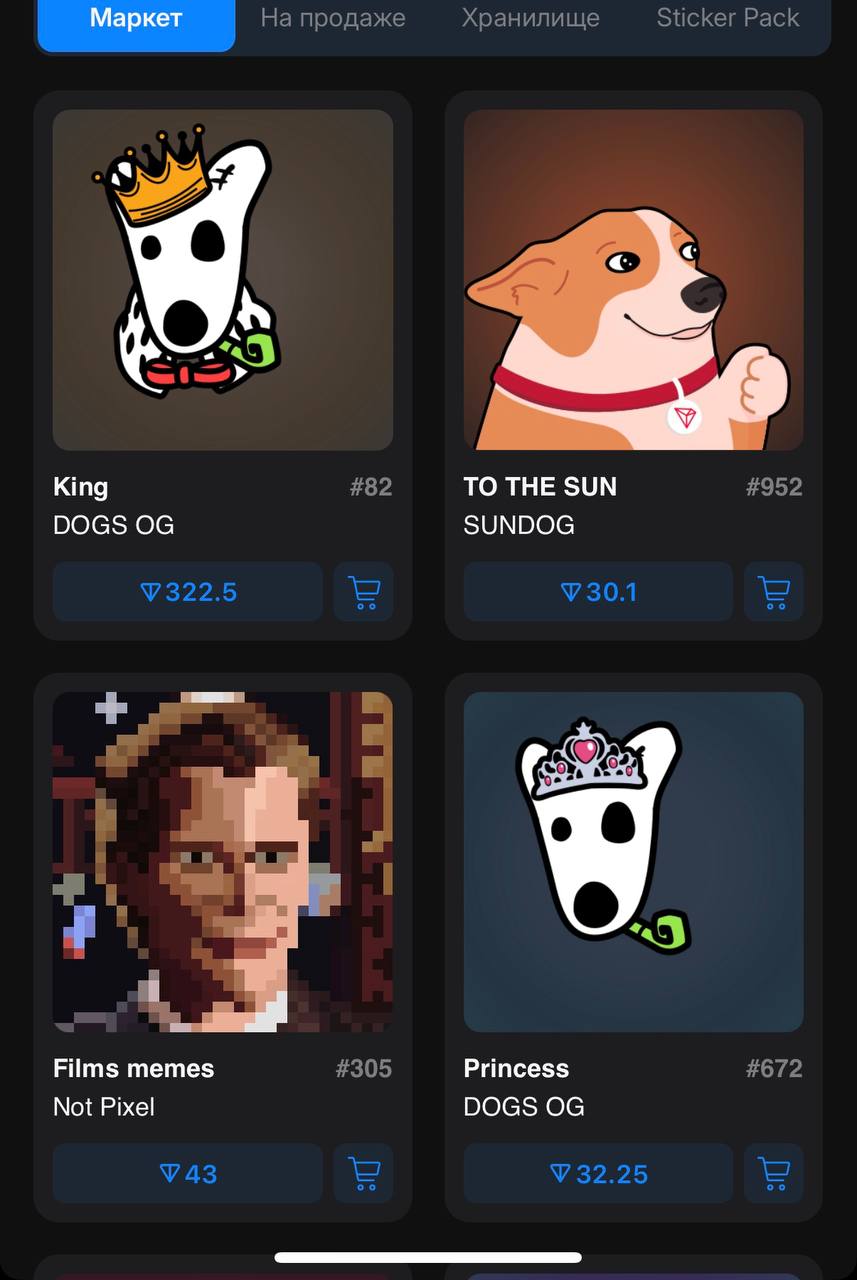This screenshot has width=857, height=1280.
Task: Buy King sticker for 322.5
Action: point(188,592)
